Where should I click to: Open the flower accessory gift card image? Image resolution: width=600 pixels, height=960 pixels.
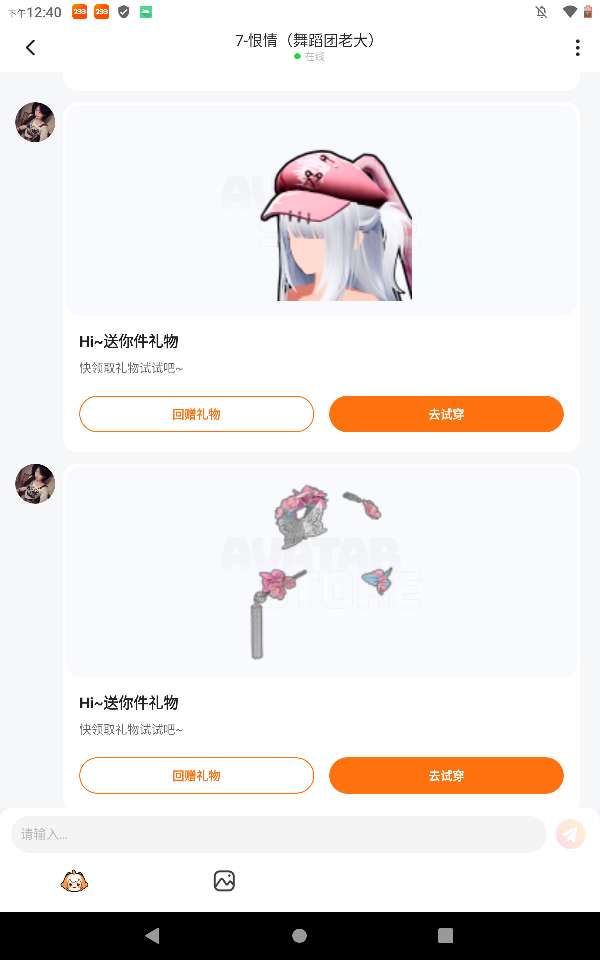click(x=322, y=572)
